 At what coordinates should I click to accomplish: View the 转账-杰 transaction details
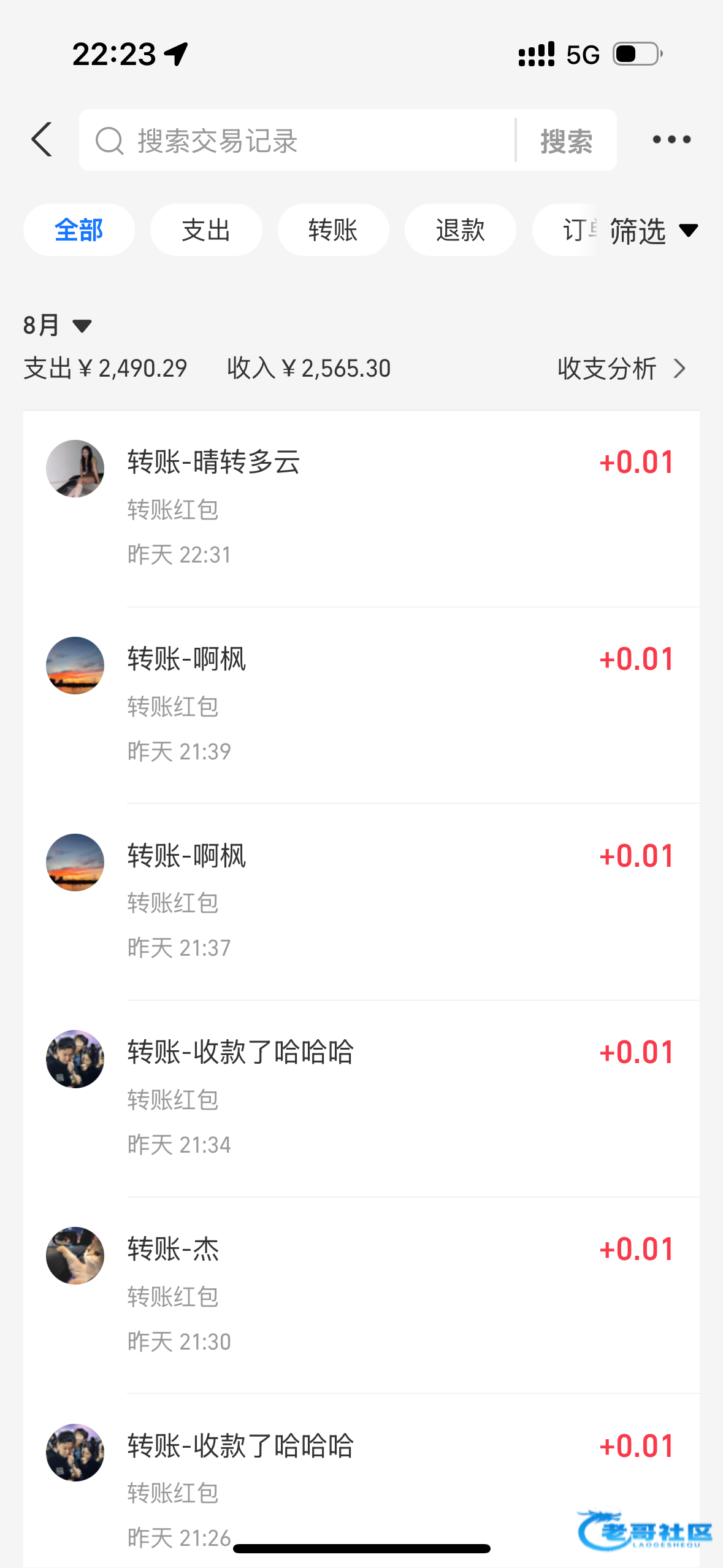(361, 1294)
